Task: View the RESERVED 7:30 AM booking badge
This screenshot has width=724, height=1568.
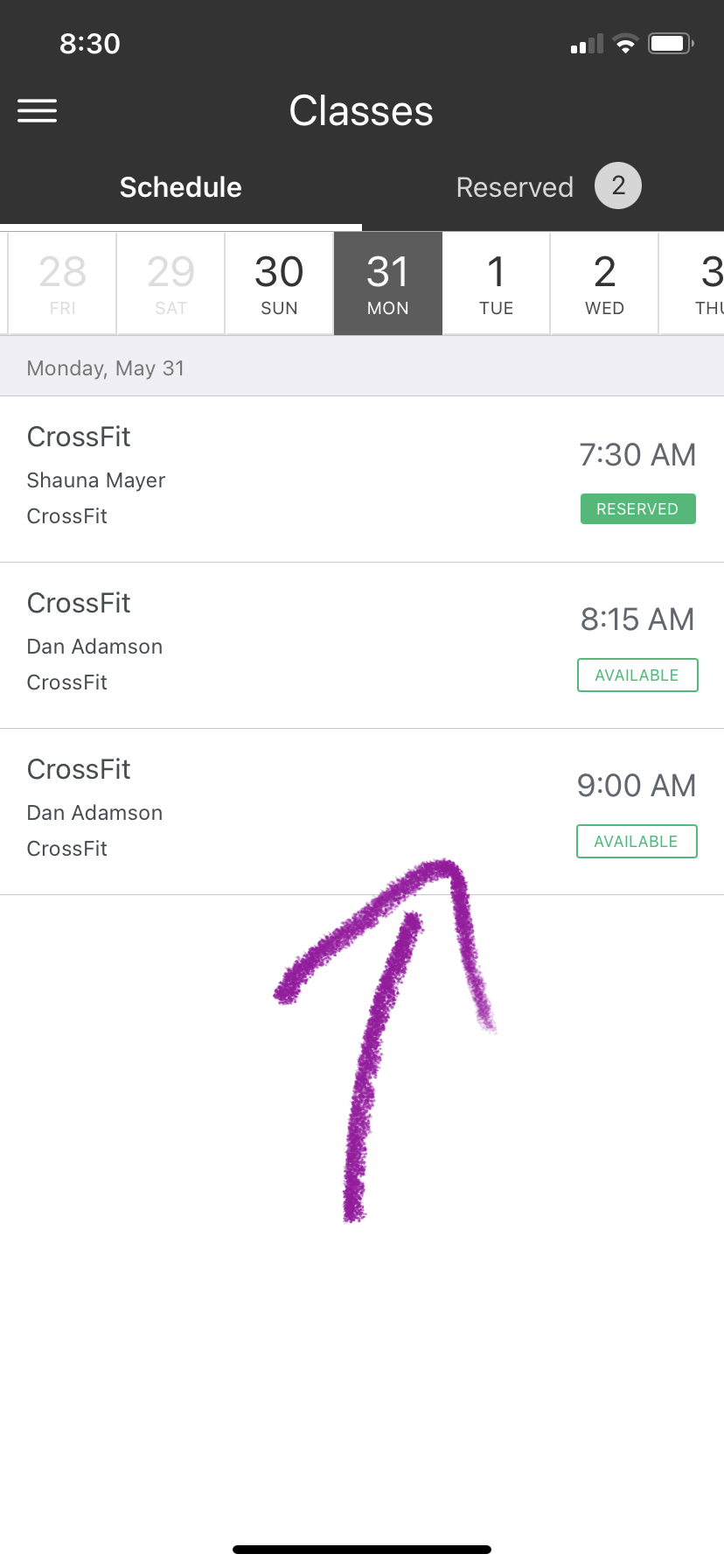Action: 637,509
